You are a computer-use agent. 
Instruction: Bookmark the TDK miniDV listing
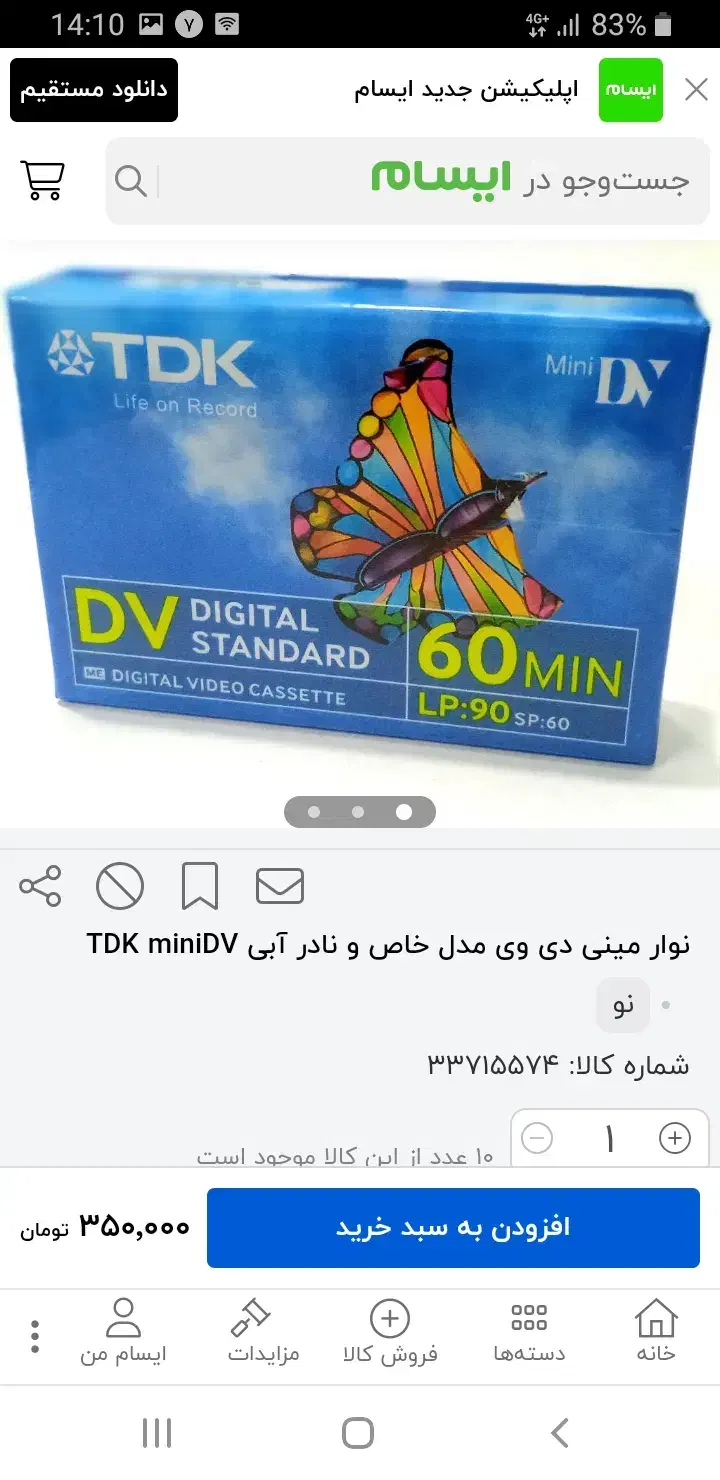pyautogui.click(x=200, y=885)
